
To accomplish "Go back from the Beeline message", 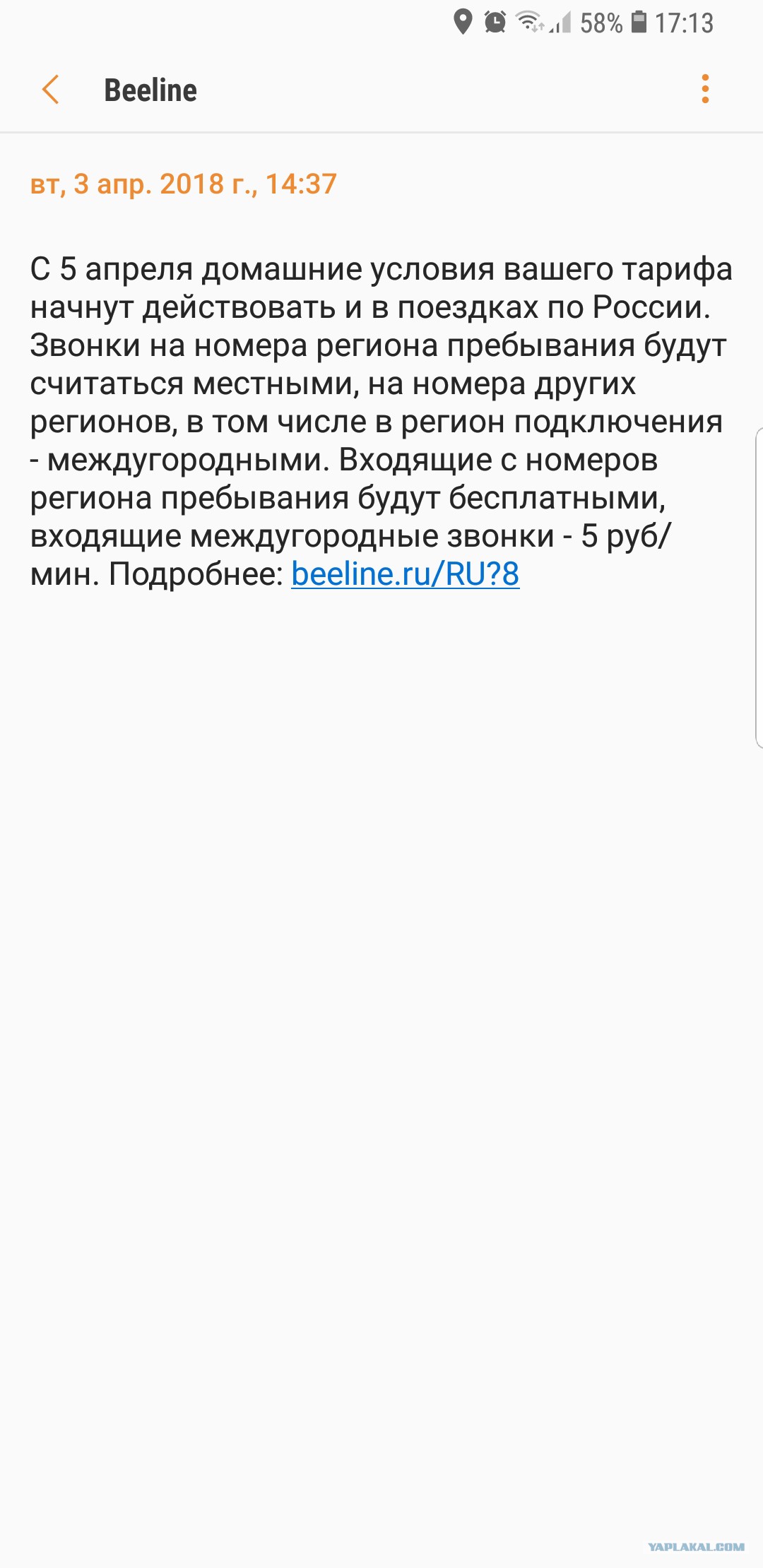I will (x=50, y=90).
